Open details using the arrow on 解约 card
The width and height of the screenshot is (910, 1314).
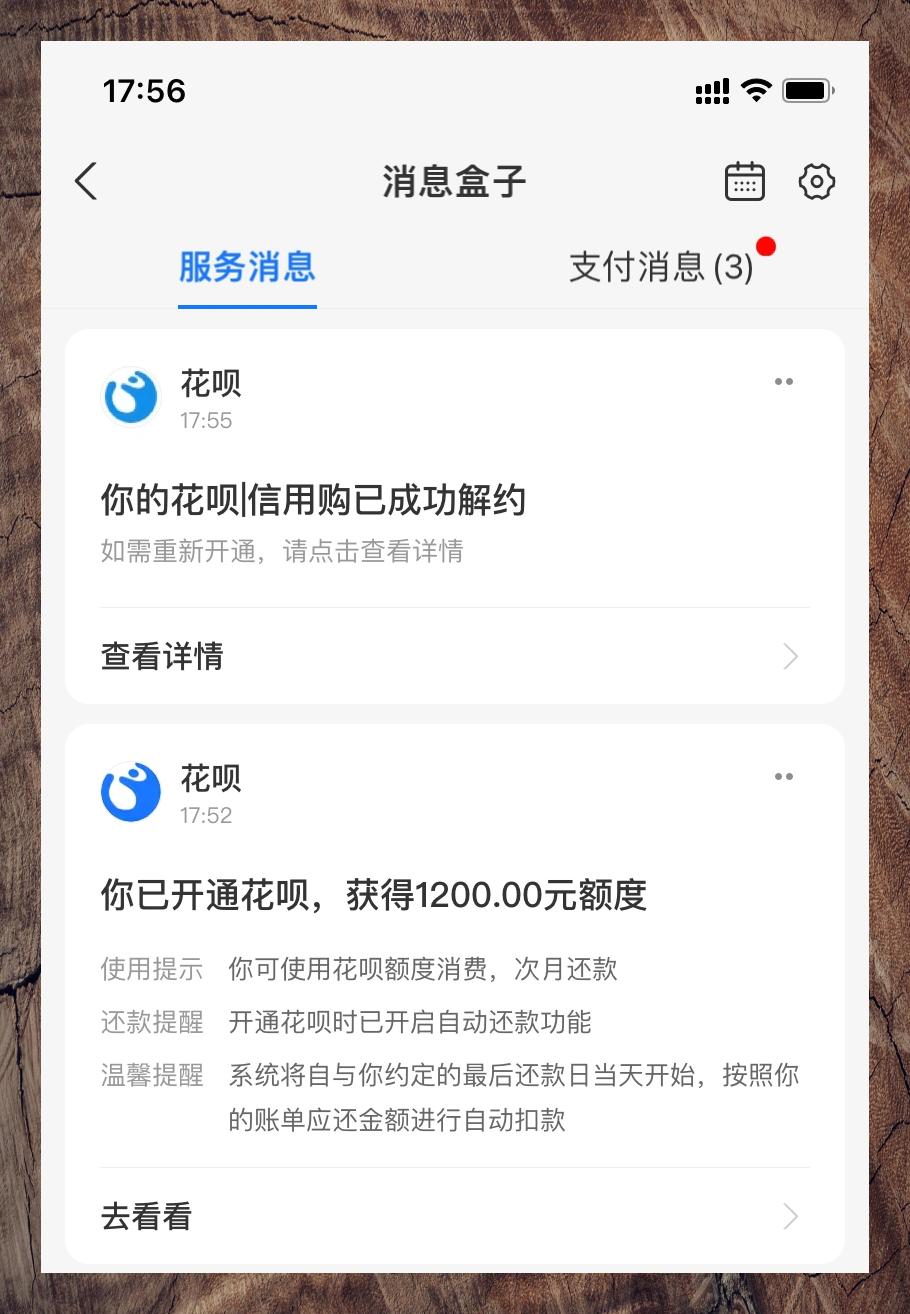click(x=790, y=657)
